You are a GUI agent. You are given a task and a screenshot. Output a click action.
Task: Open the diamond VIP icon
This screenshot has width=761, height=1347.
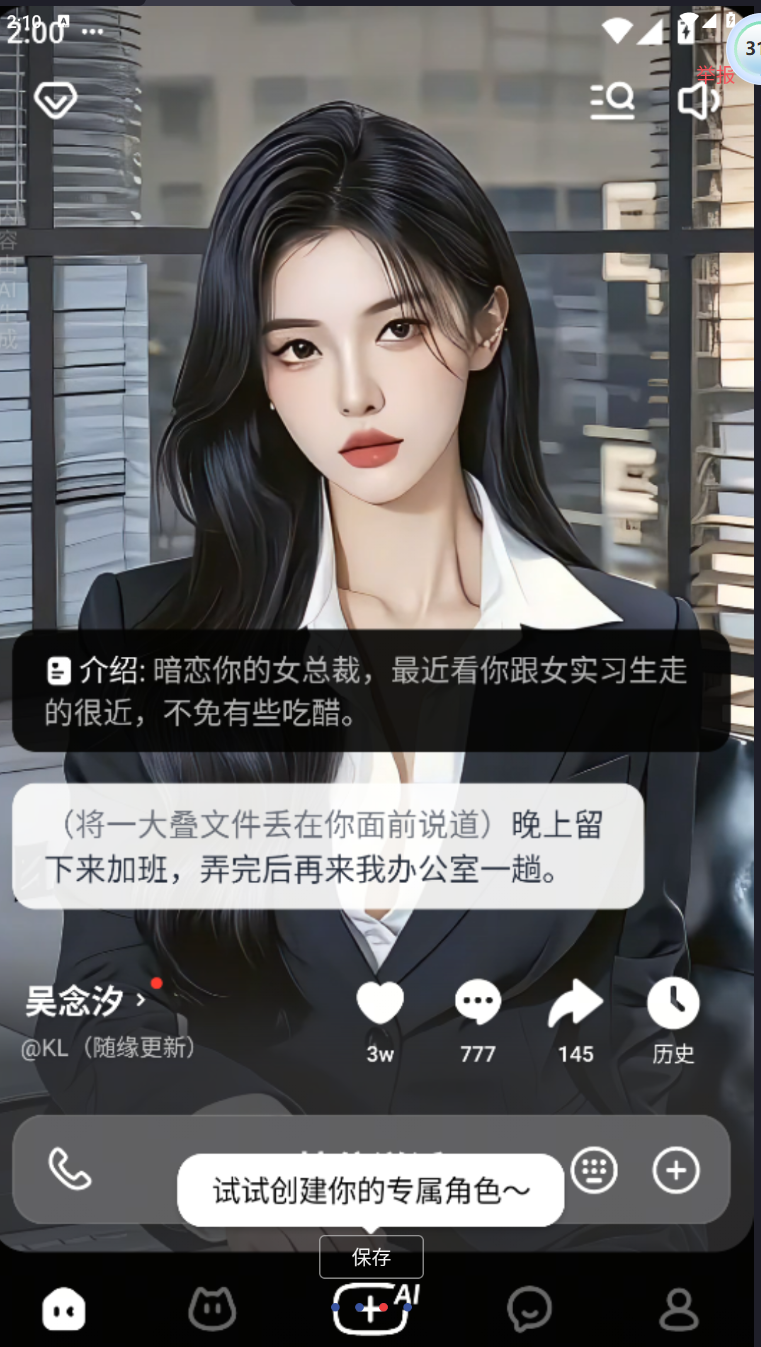coord(55,100)
